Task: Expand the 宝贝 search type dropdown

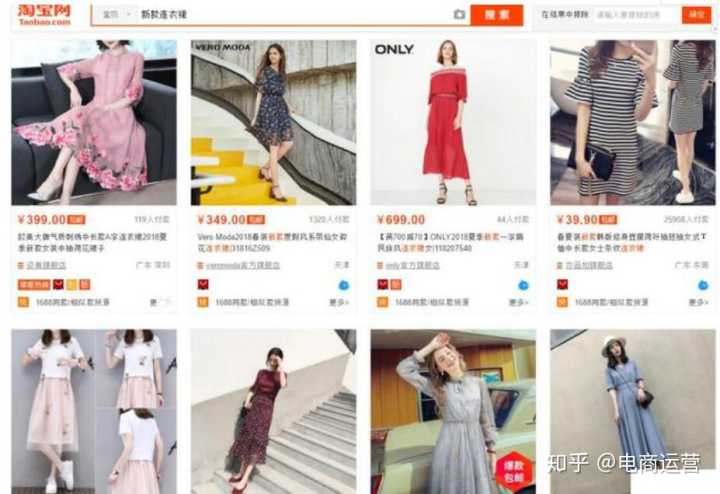Action: pos(116,15)
